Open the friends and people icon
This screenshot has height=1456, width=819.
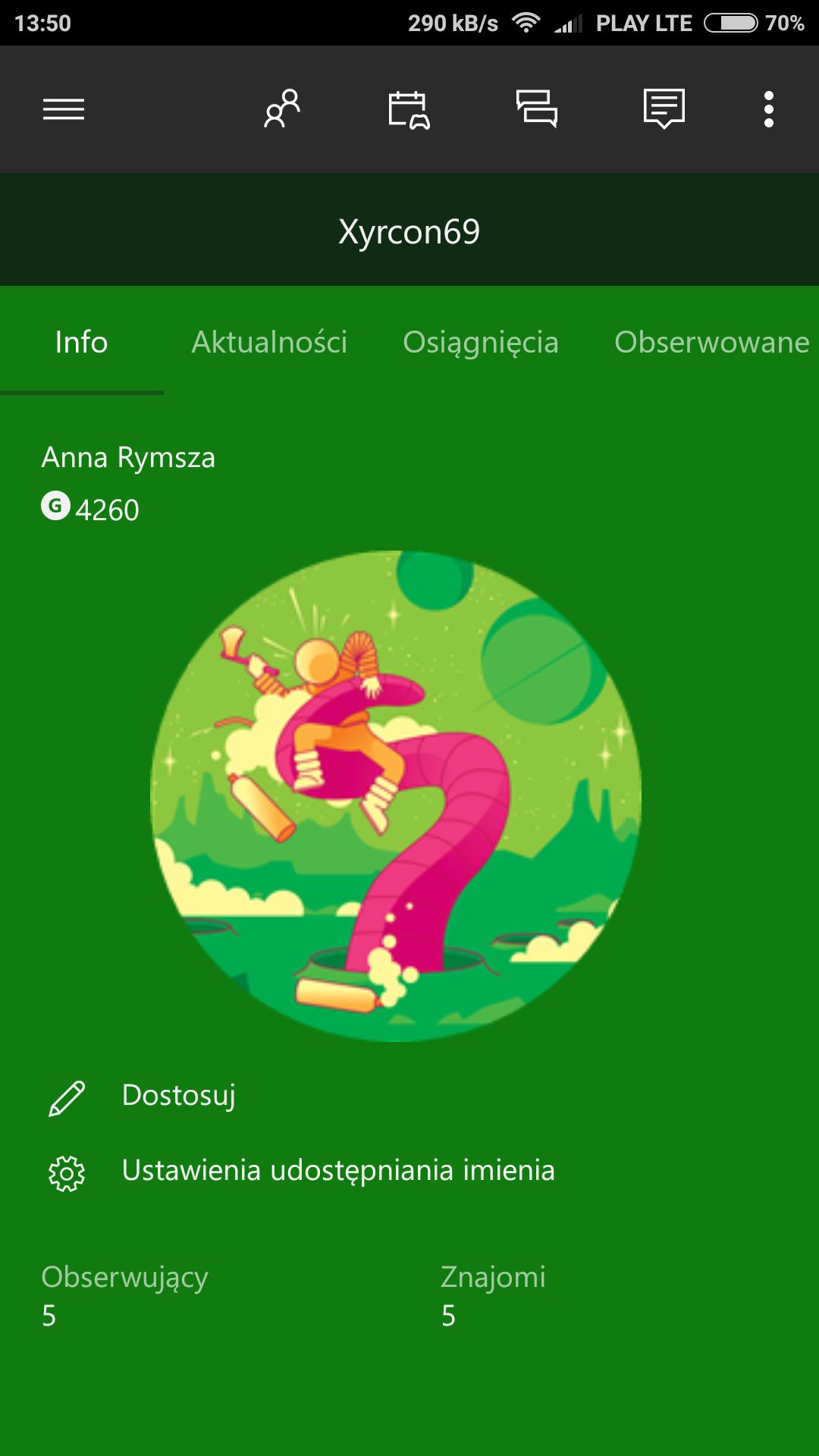(x=282, y=108)
